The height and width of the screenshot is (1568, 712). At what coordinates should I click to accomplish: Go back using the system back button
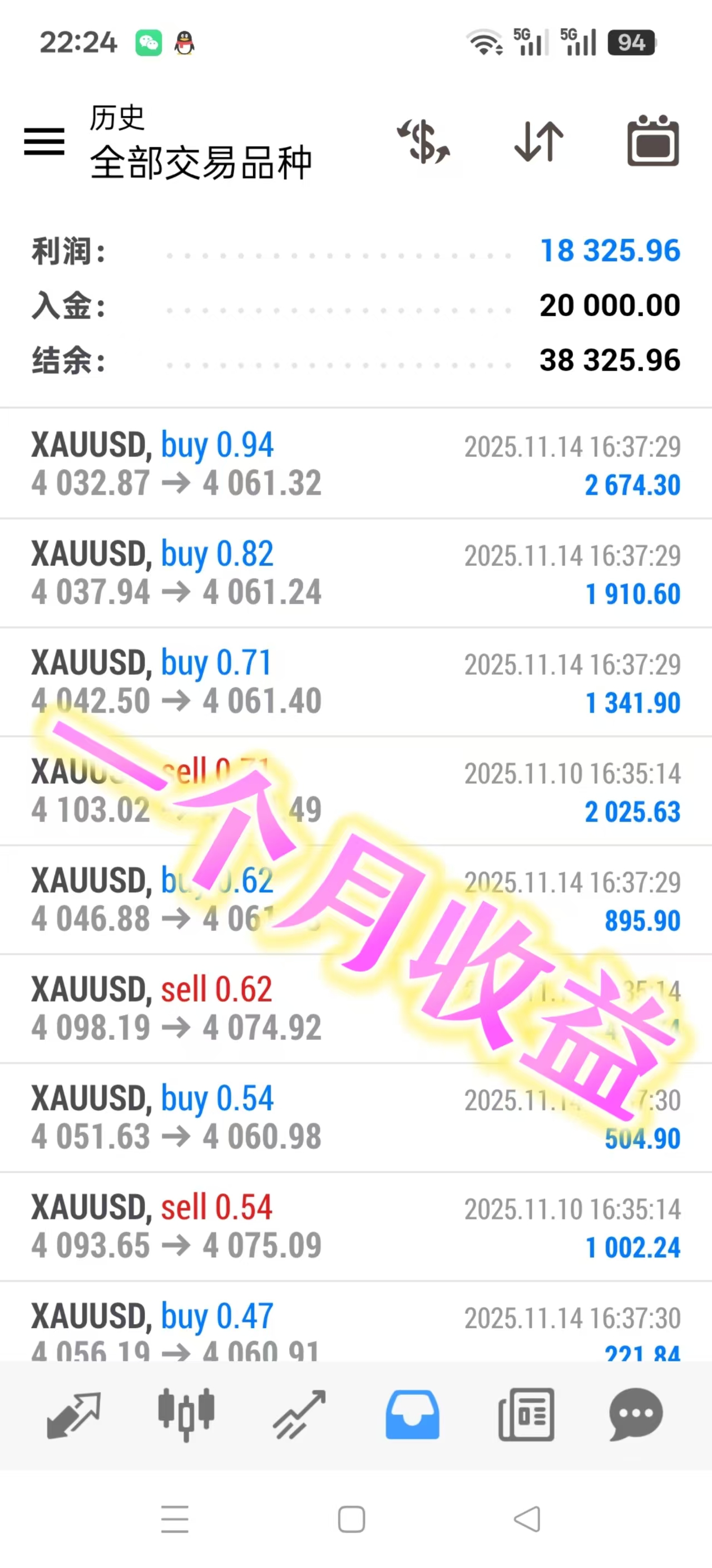(527, 1520)
